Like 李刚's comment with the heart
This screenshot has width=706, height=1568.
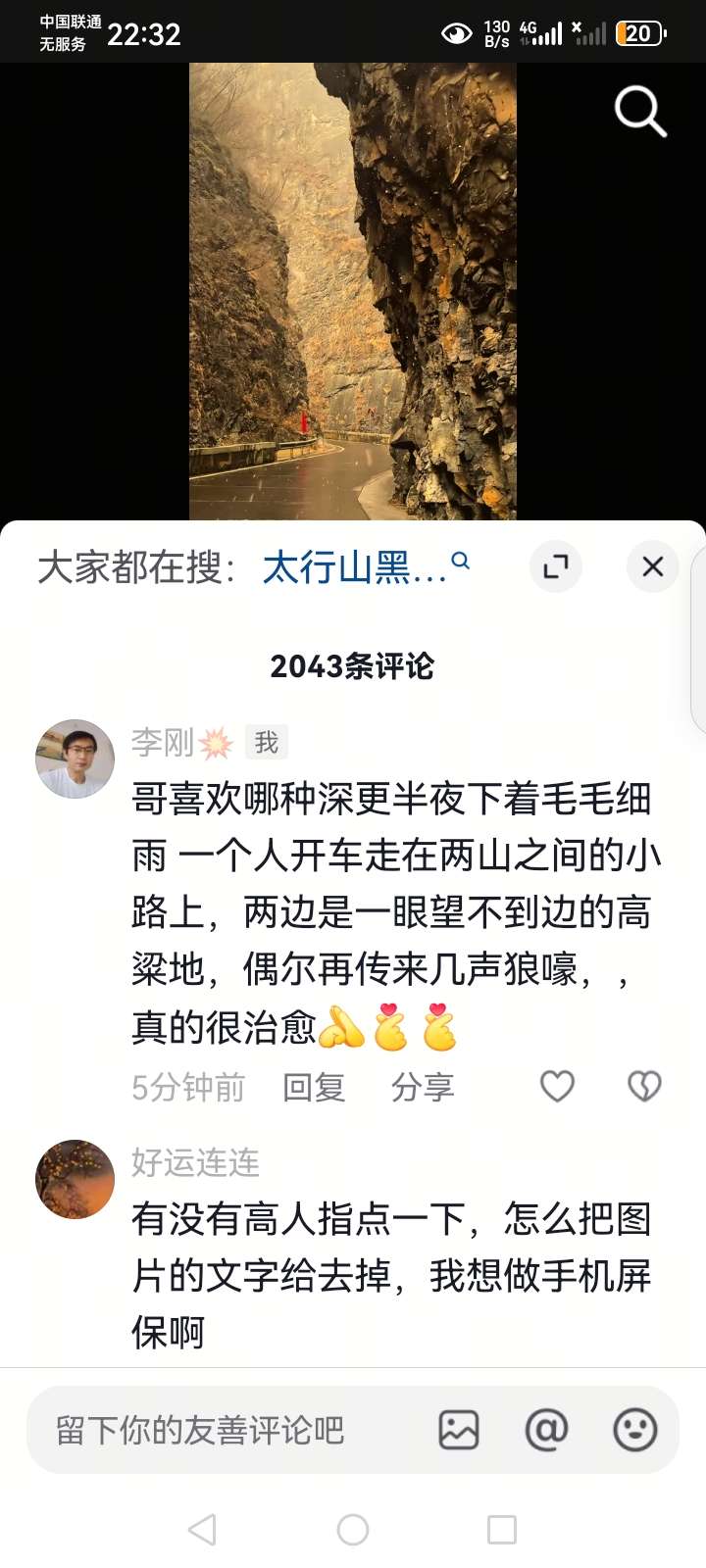coord(557,1086)
